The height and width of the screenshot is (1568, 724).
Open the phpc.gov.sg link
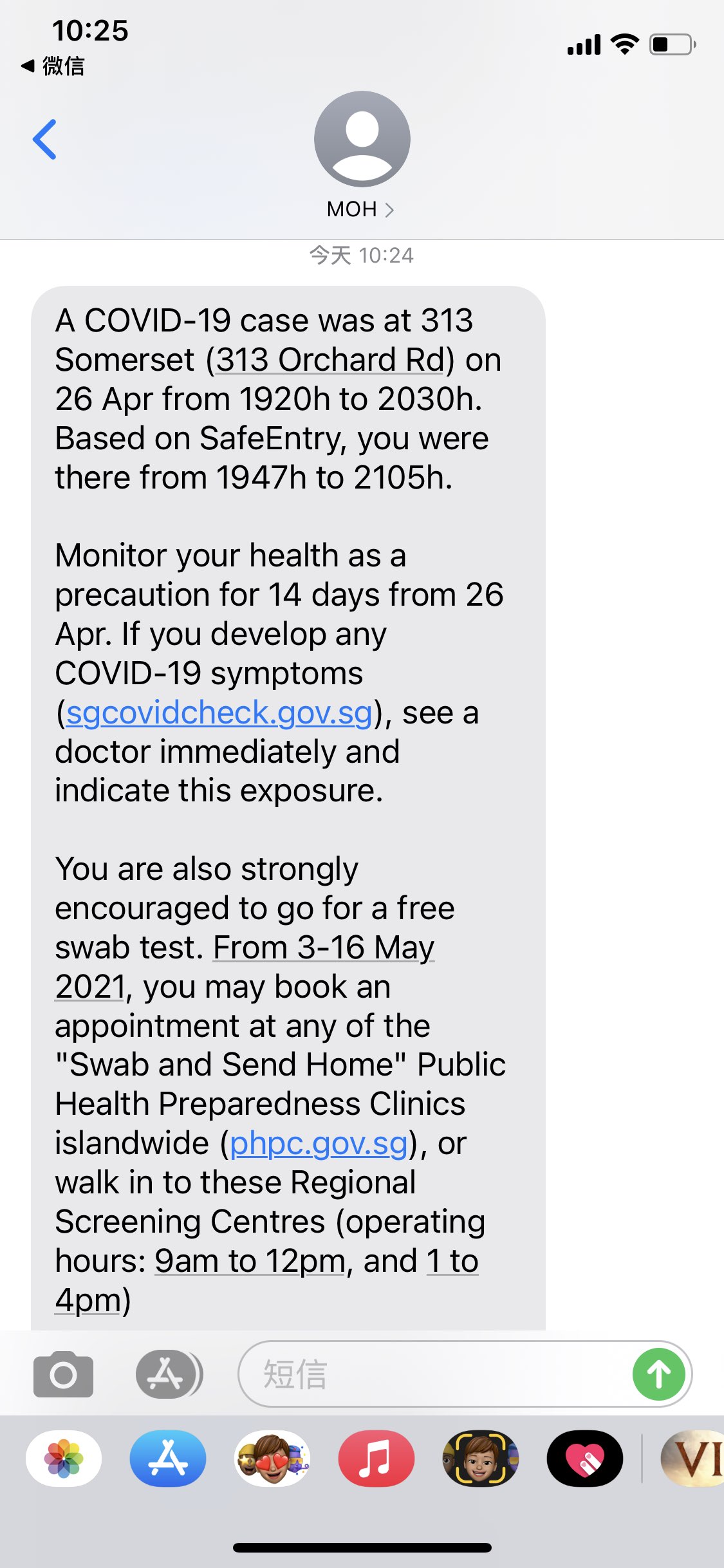point(319,1143)
